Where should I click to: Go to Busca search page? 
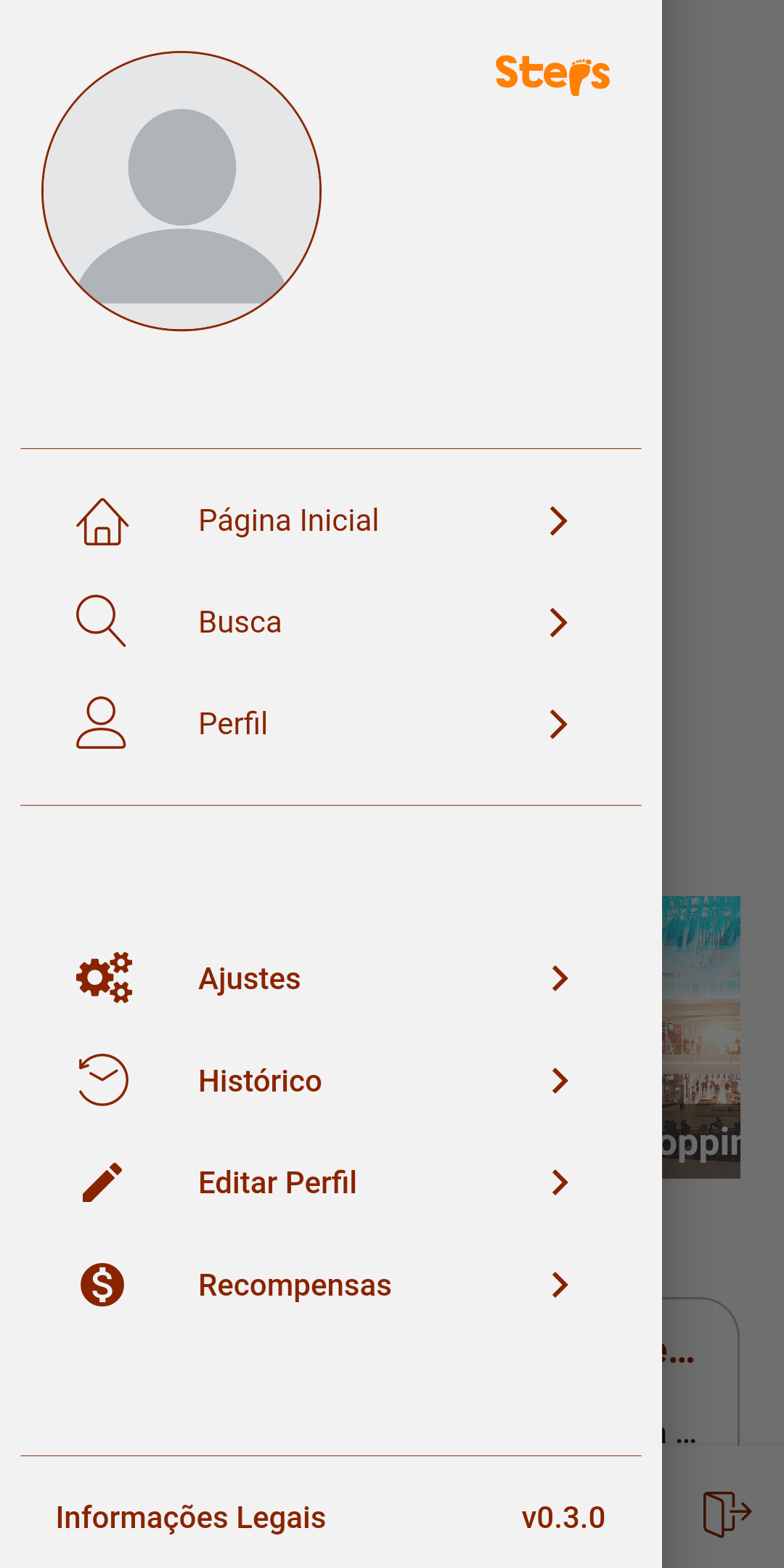click(x=240, y=622)
